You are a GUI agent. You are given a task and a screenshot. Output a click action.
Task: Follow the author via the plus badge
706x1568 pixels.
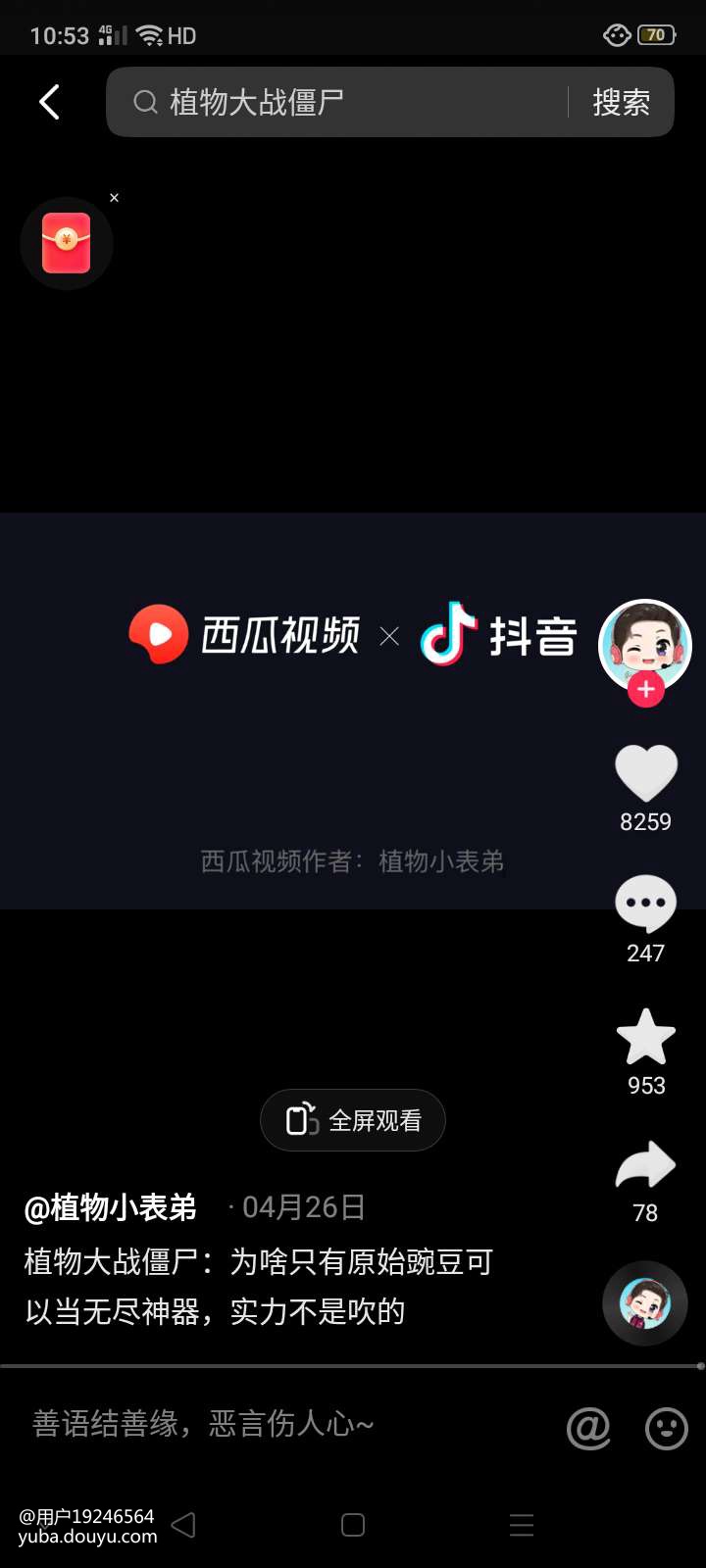645,690
